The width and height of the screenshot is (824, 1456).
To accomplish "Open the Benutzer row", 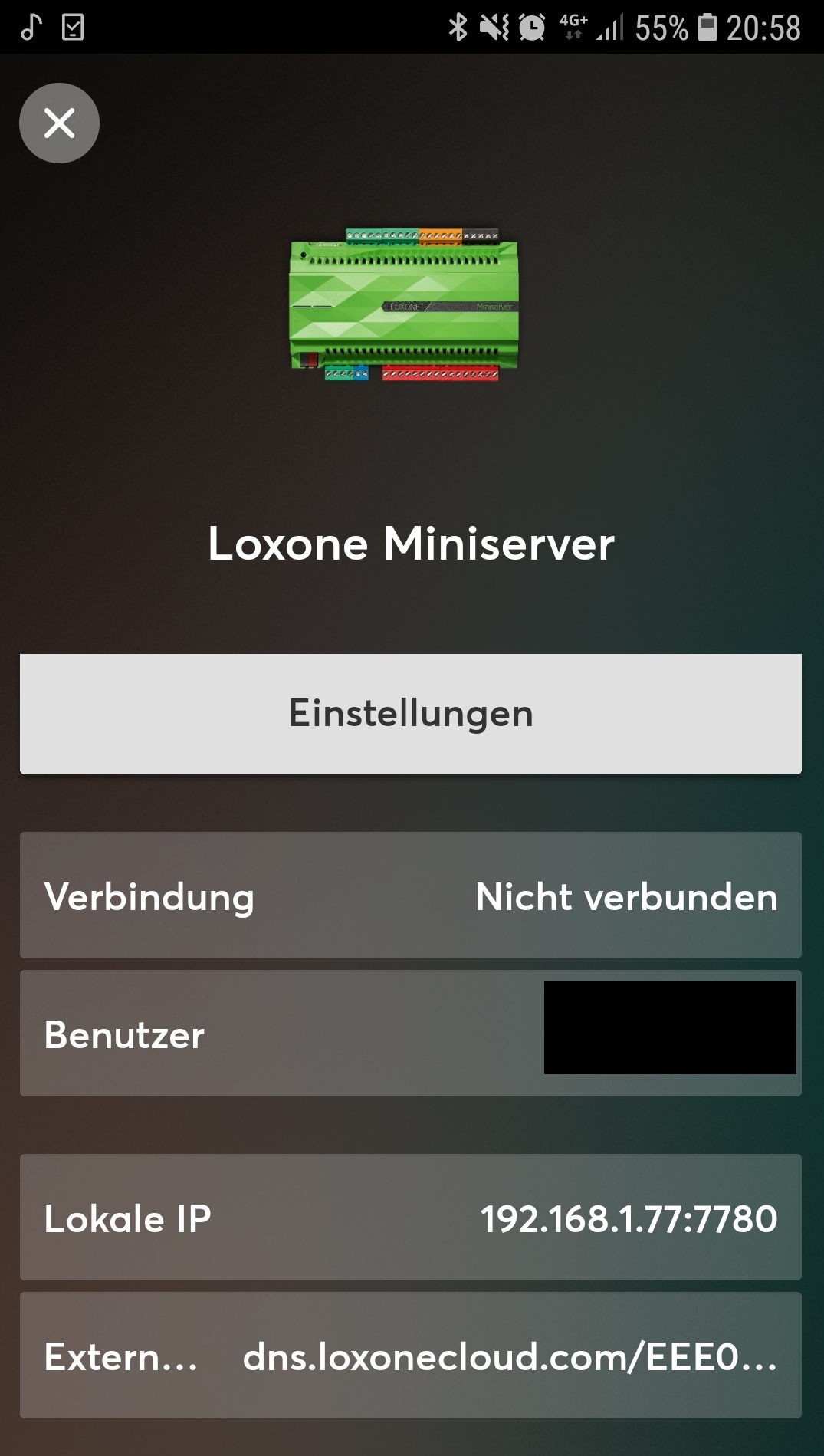I will (411, 1034).
